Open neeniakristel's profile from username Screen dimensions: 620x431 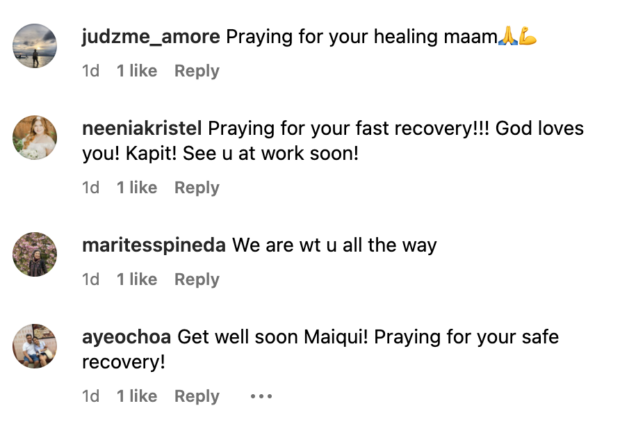[x=142, y=129]
